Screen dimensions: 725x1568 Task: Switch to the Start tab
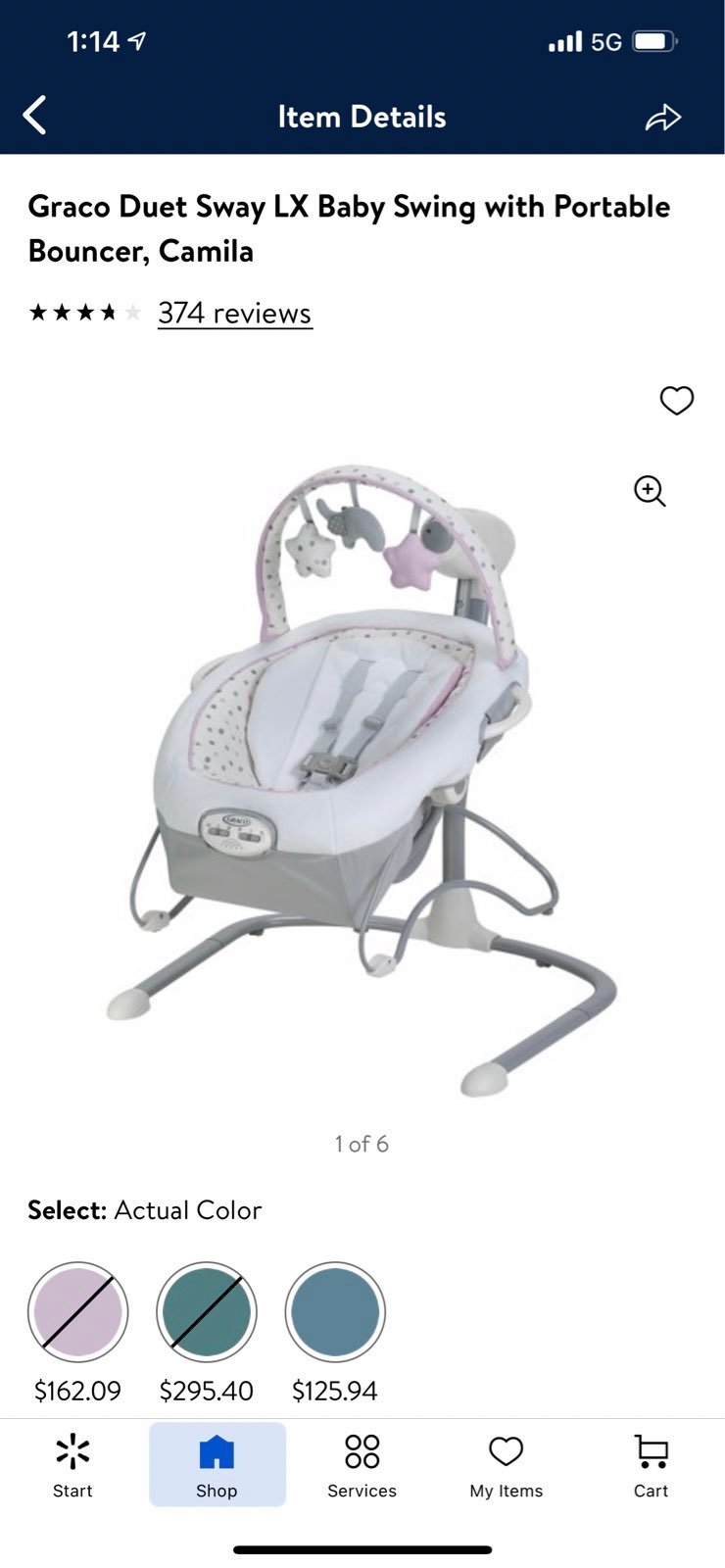click(72, 1465)
